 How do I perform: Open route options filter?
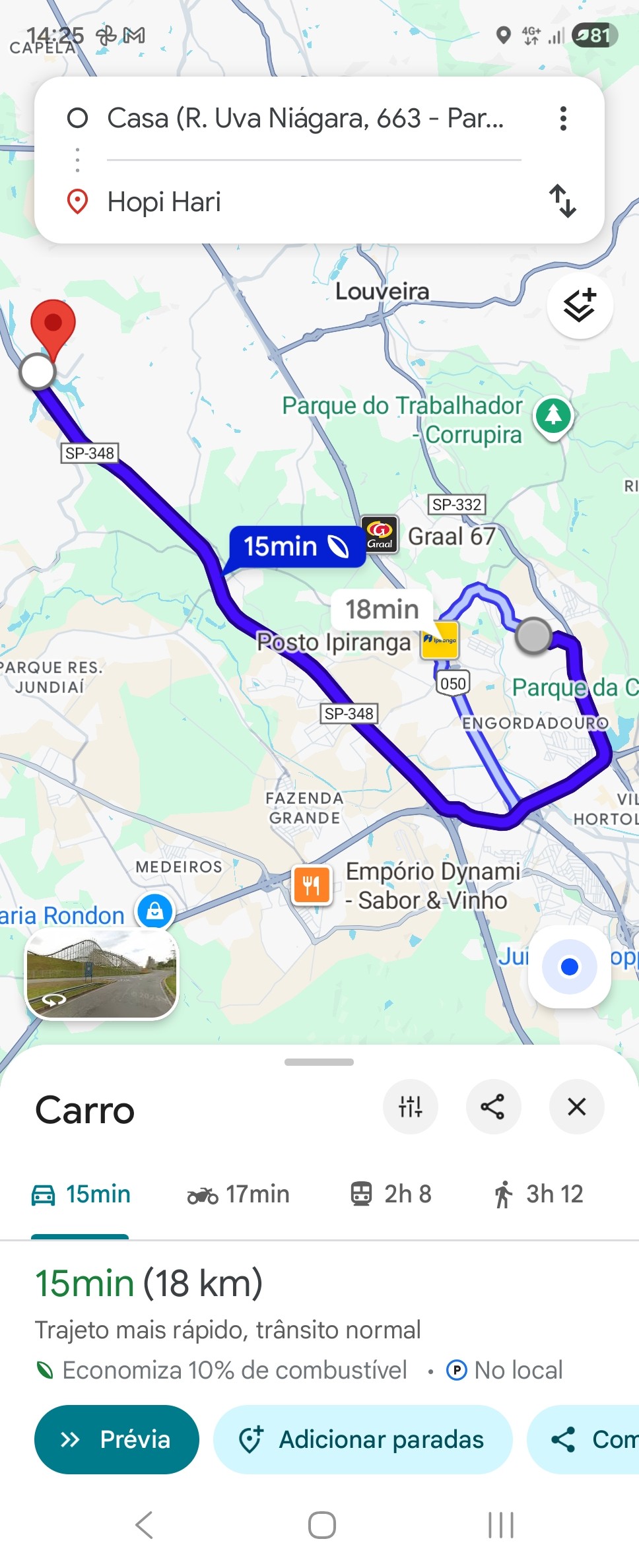pos(410,1107)
